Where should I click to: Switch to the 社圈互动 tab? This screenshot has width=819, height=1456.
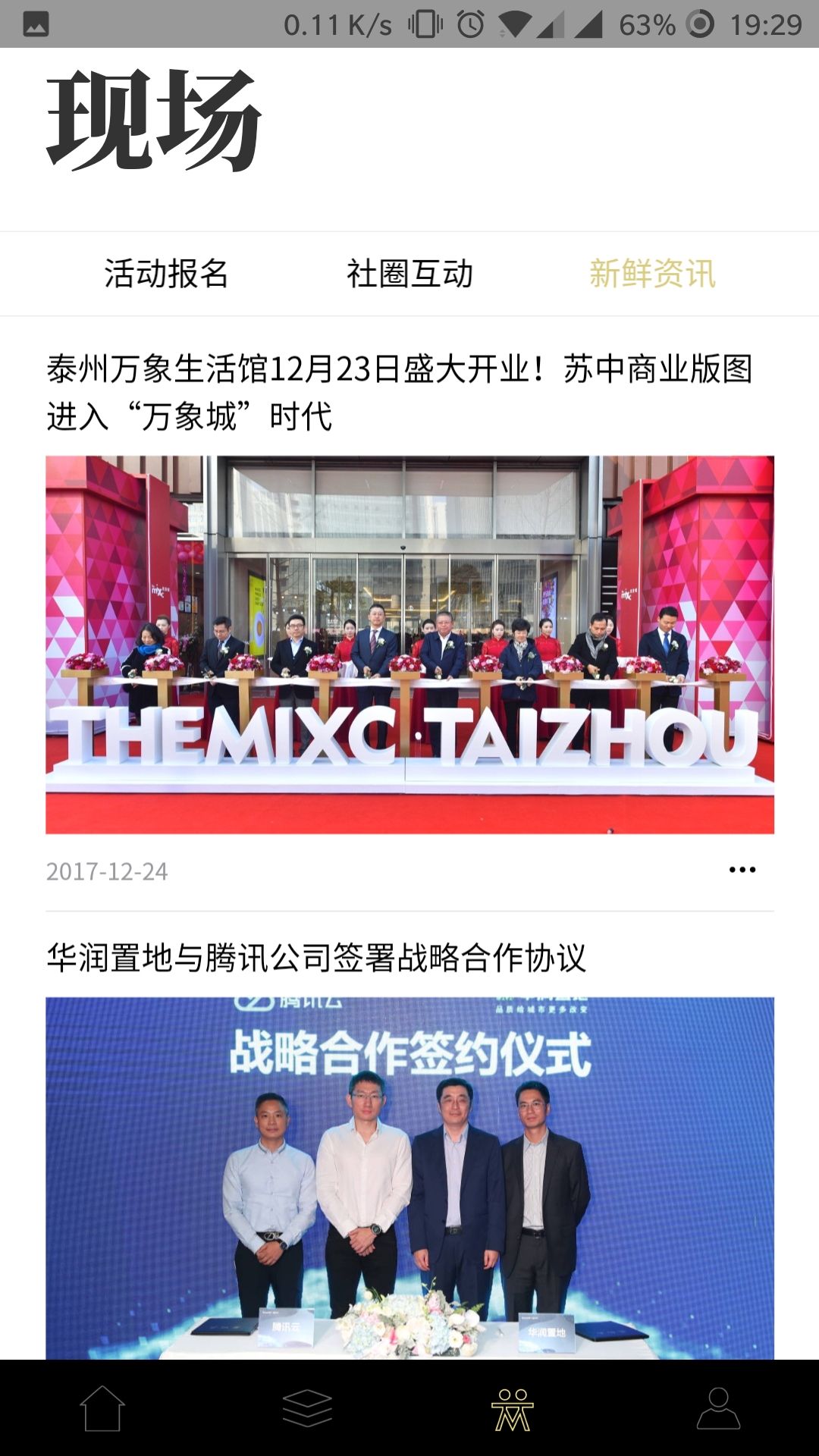coord(409,274)
